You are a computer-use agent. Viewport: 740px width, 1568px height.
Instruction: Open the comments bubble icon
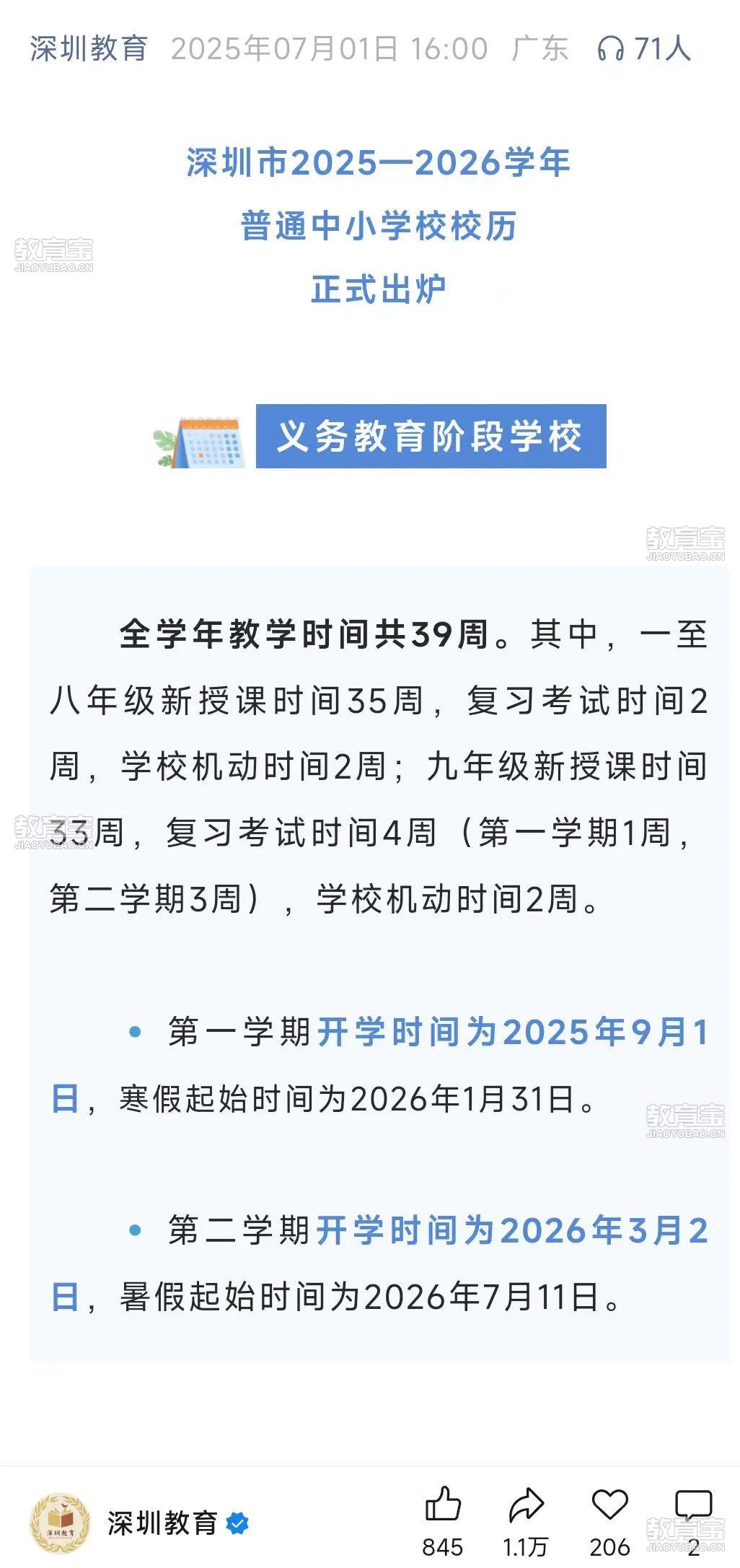pyautogui.click(x=693, y=1505)
